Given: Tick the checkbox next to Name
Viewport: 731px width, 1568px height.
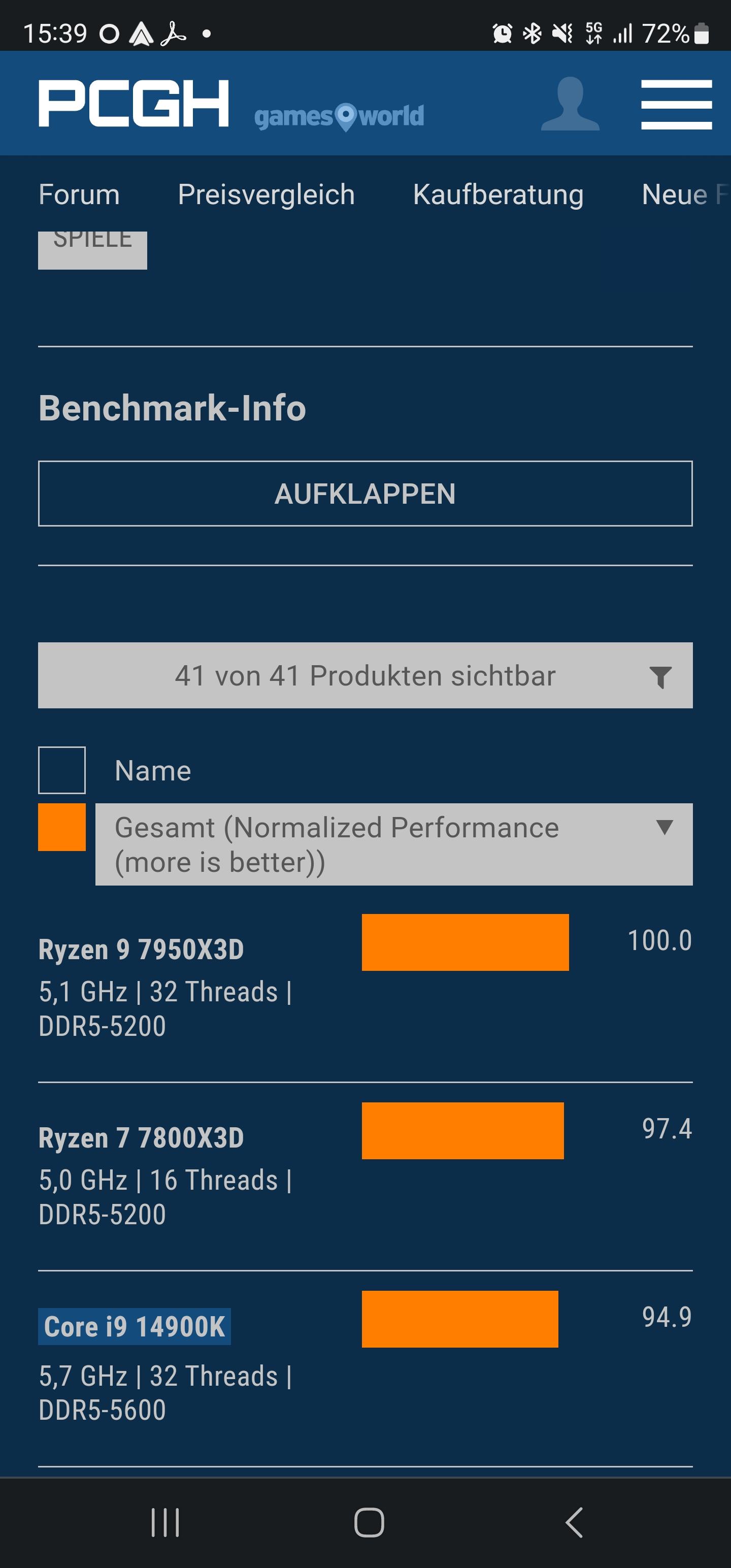Looking at the screenshot, I should 61,770.
